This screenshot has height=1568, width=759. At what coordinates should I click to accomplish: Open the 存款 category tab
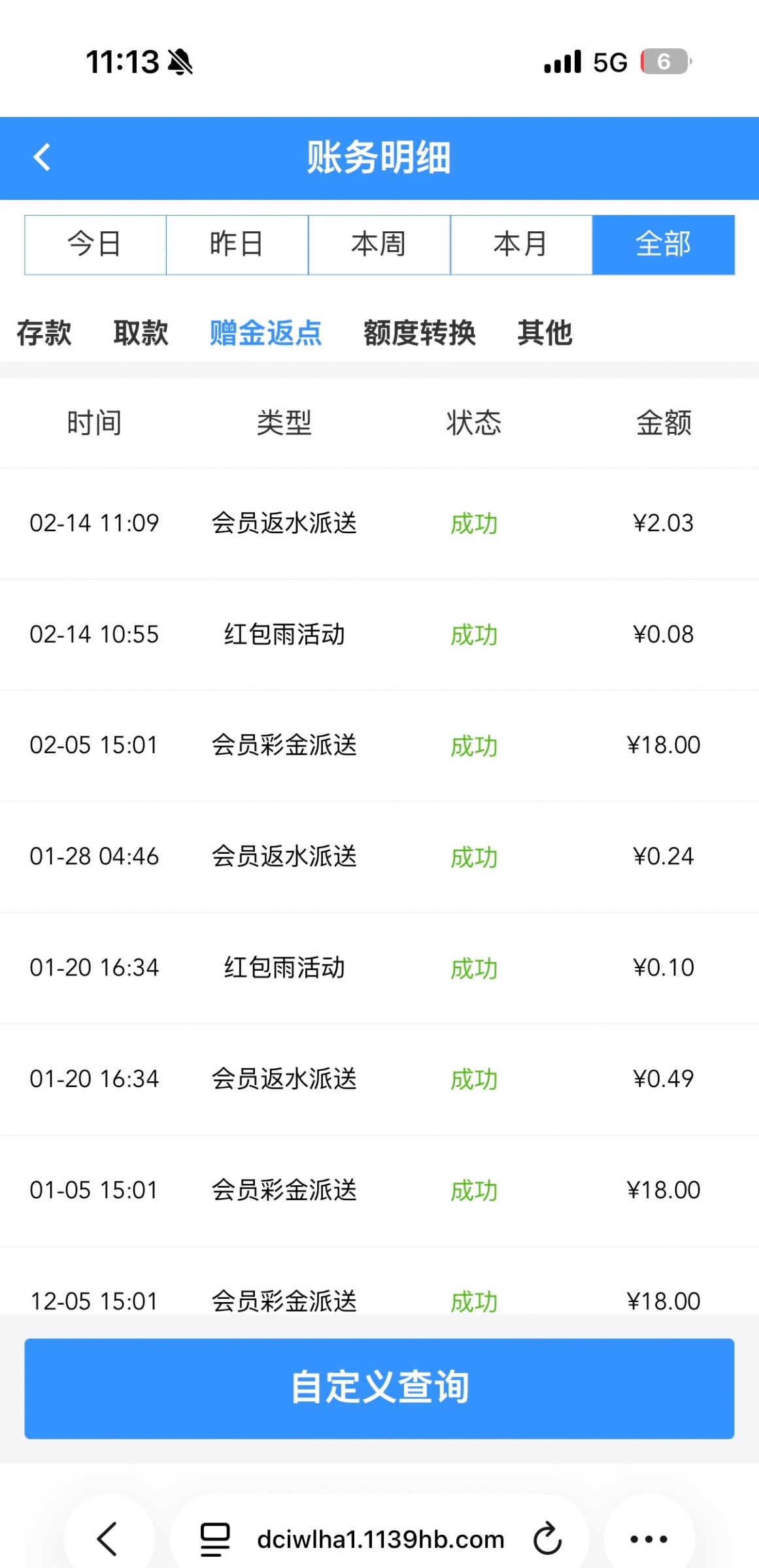coord(44,333)
